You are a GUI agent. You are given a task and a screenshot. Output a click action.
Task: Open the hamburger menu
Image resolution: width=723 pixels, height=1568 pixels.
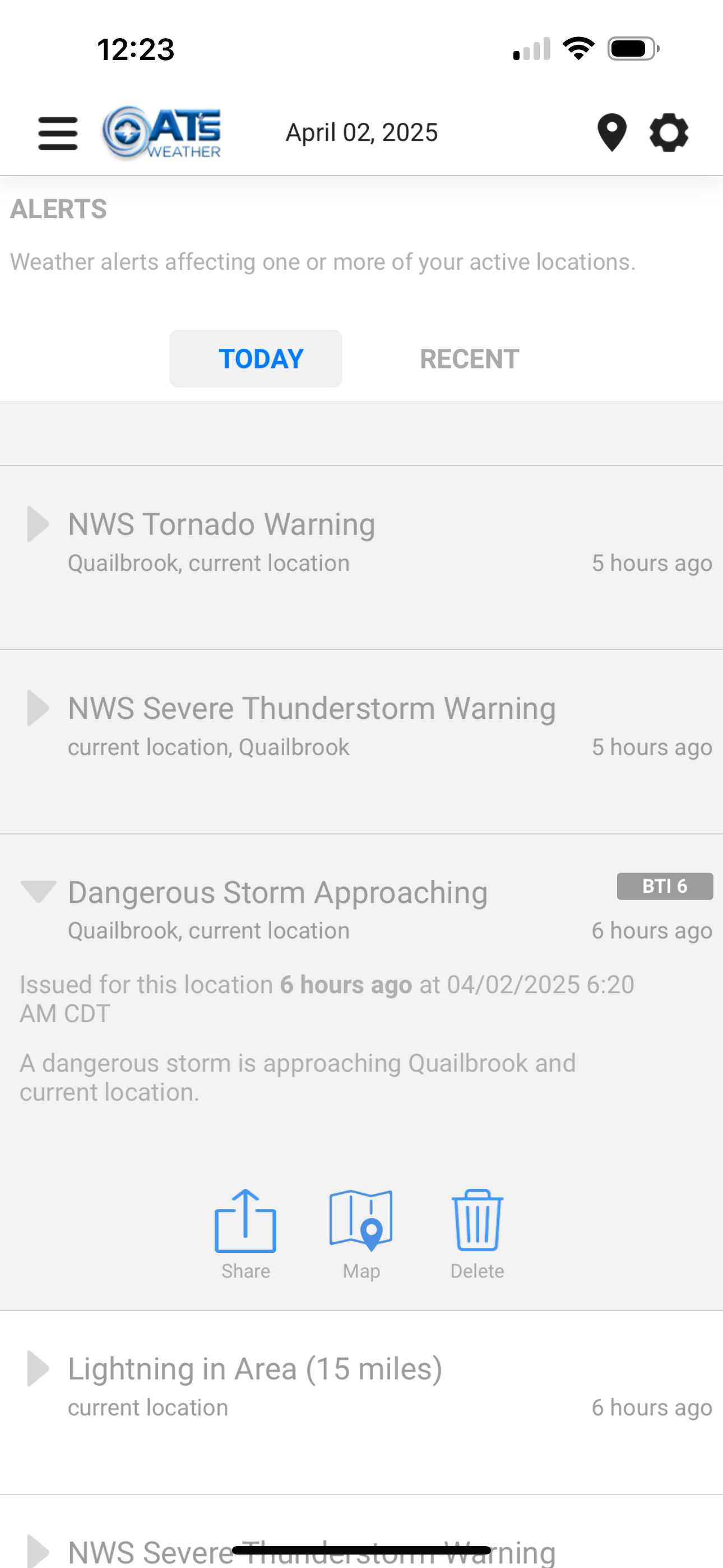[x=58, y=133]
